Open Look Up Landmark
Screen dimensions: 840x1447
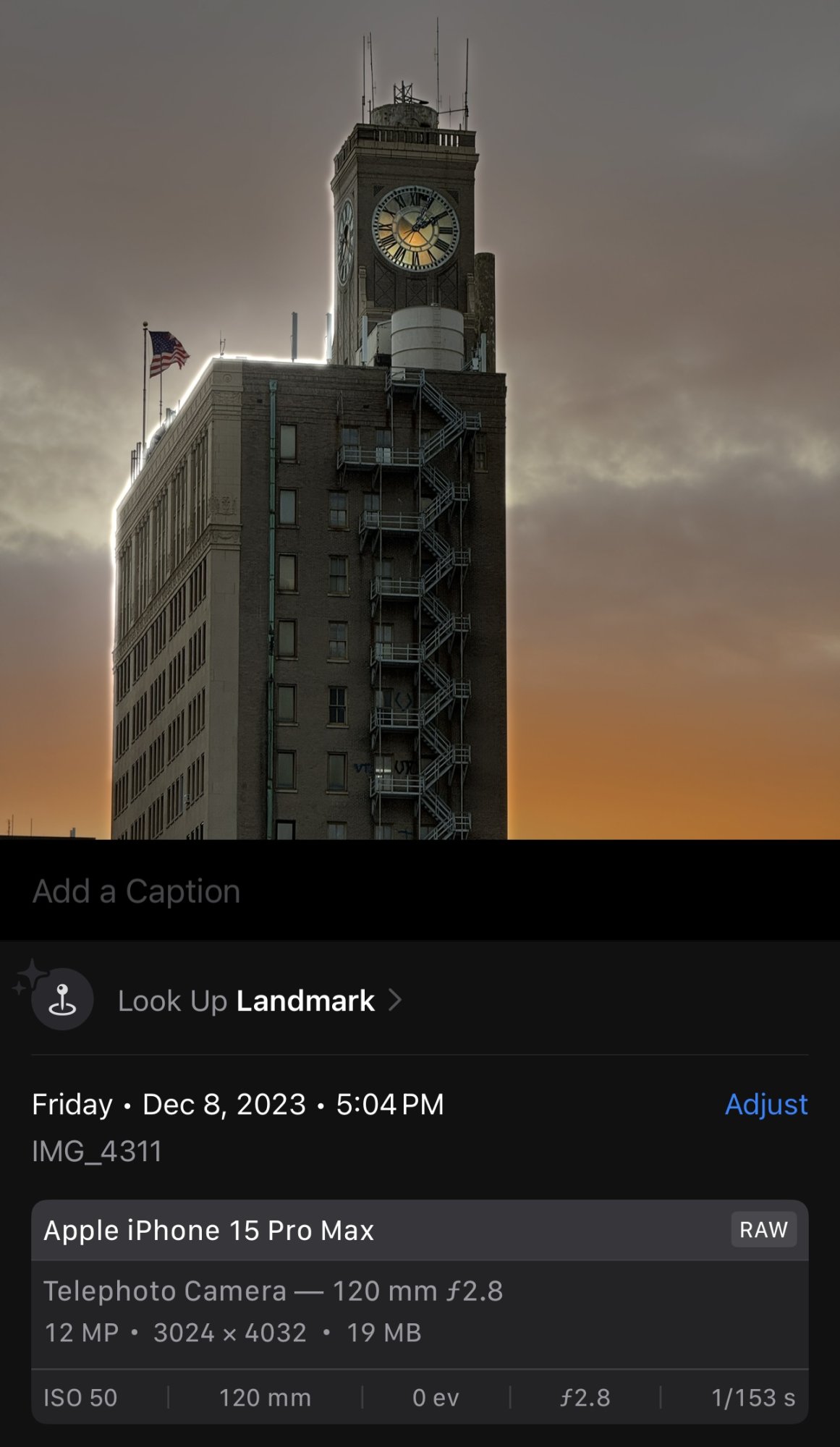click(246, 1001)
